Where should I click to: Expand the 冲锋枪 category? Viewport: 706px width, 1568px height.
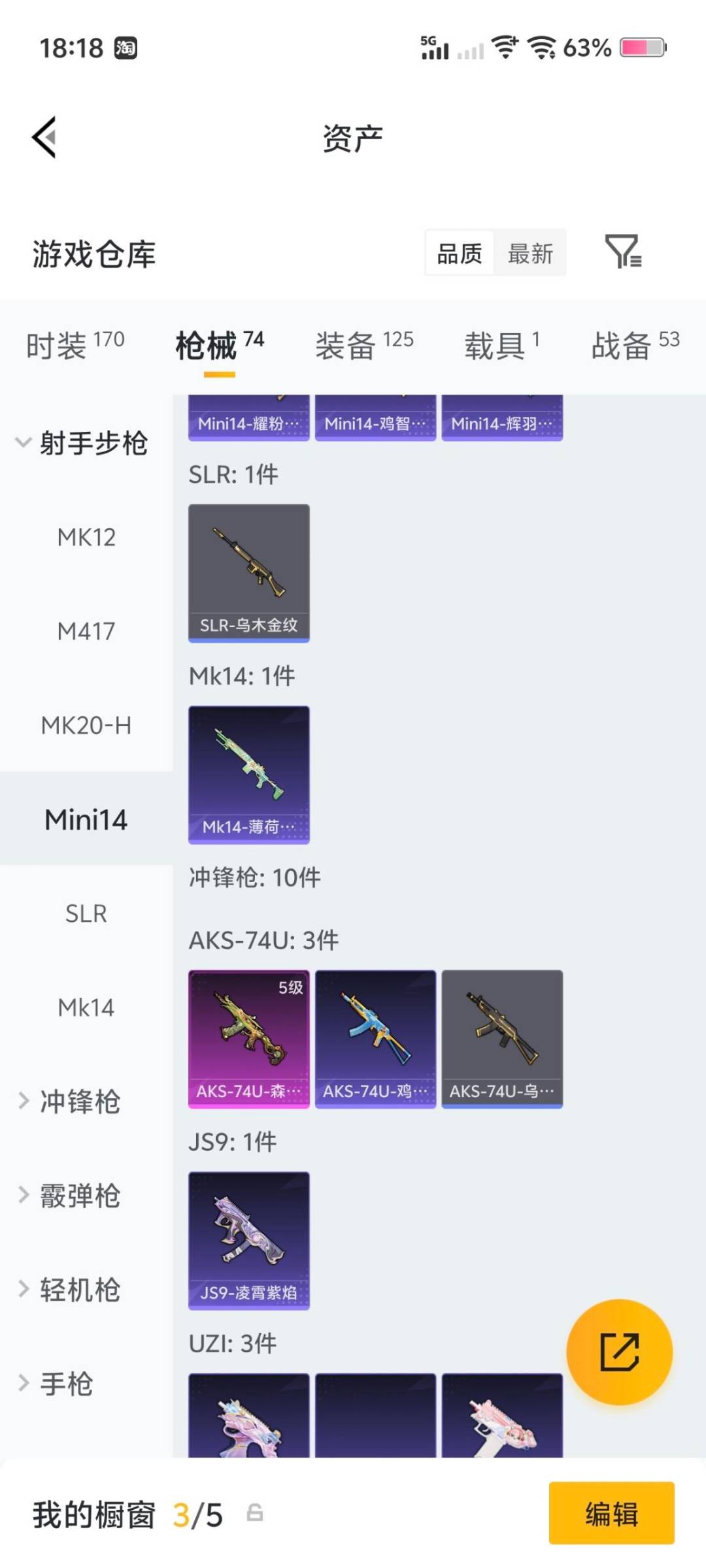pyautogui.click(x=78, y=1102)
